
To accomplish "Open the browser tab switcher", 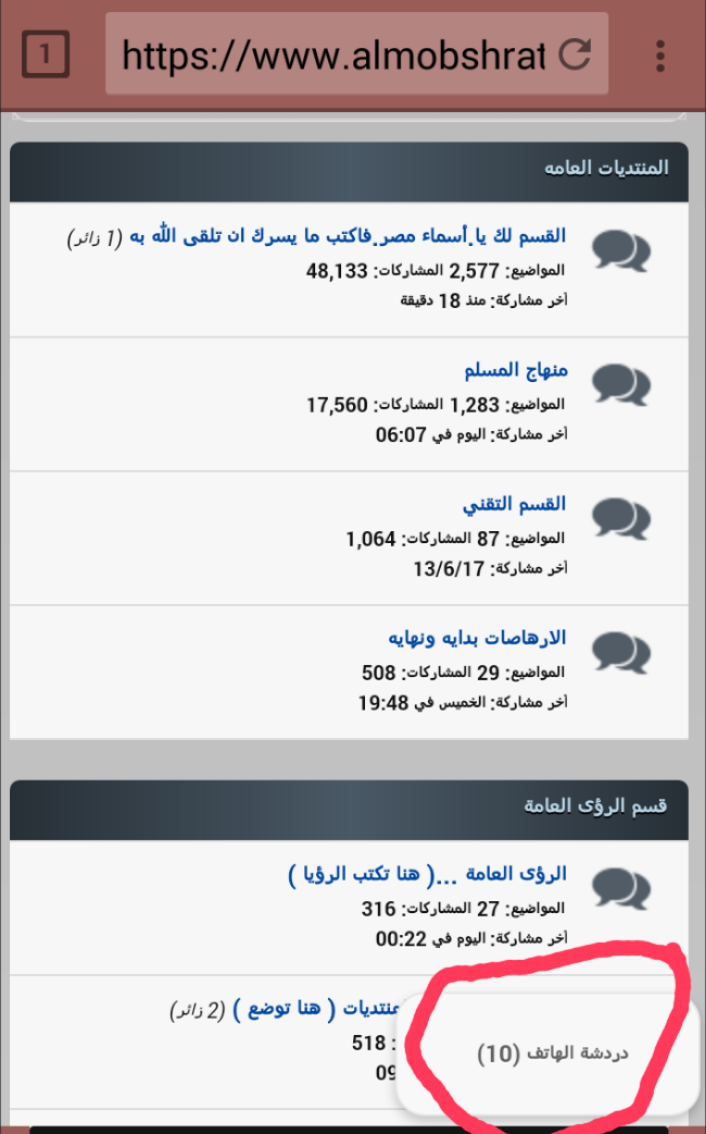I will [x=45, y=54].
